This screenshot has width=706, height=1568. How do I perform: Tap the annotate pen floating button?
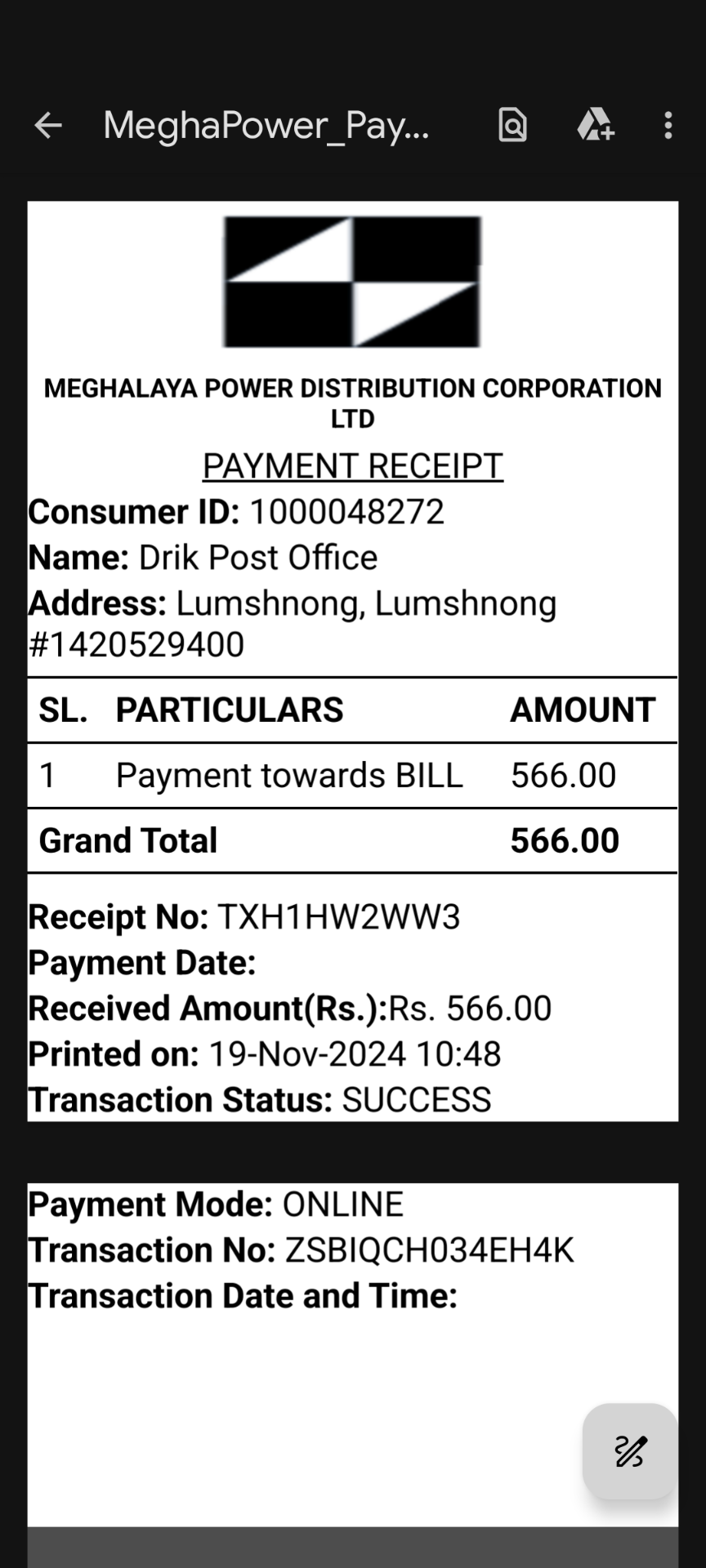pyautogui.click(x=630, y=1451)
